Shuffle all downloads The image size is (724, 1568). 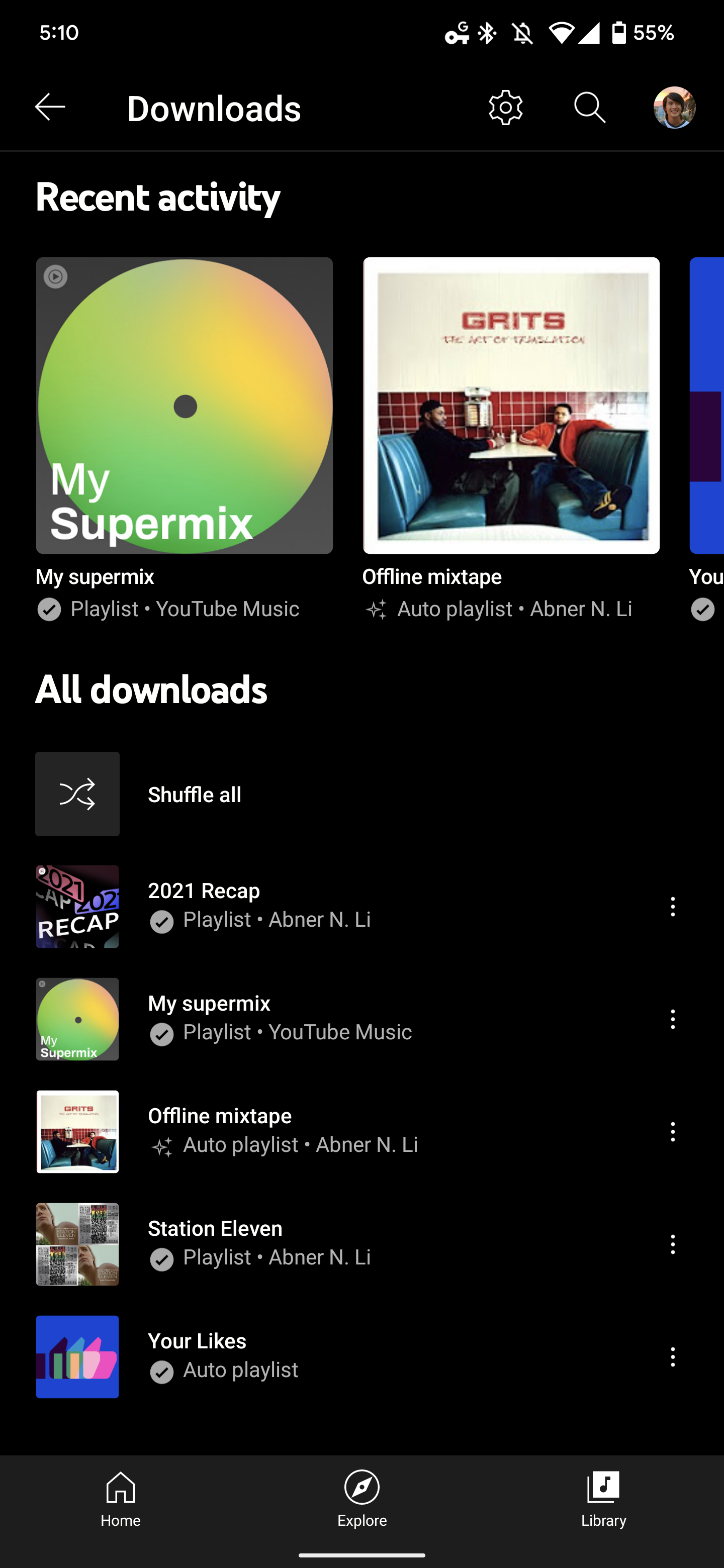(x=195, y=795)
